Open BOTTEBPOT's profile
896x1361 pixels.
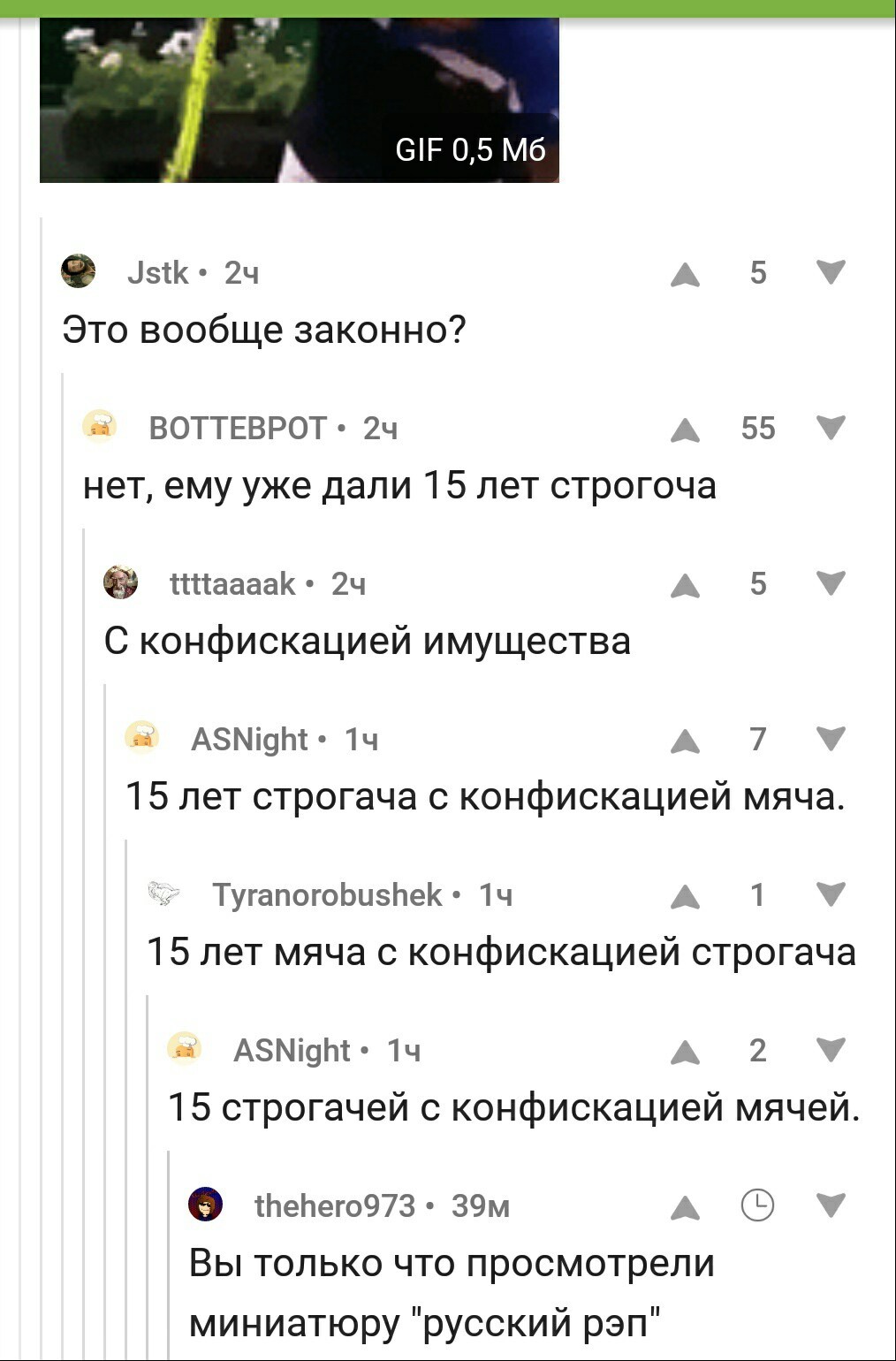coord(237,428)
